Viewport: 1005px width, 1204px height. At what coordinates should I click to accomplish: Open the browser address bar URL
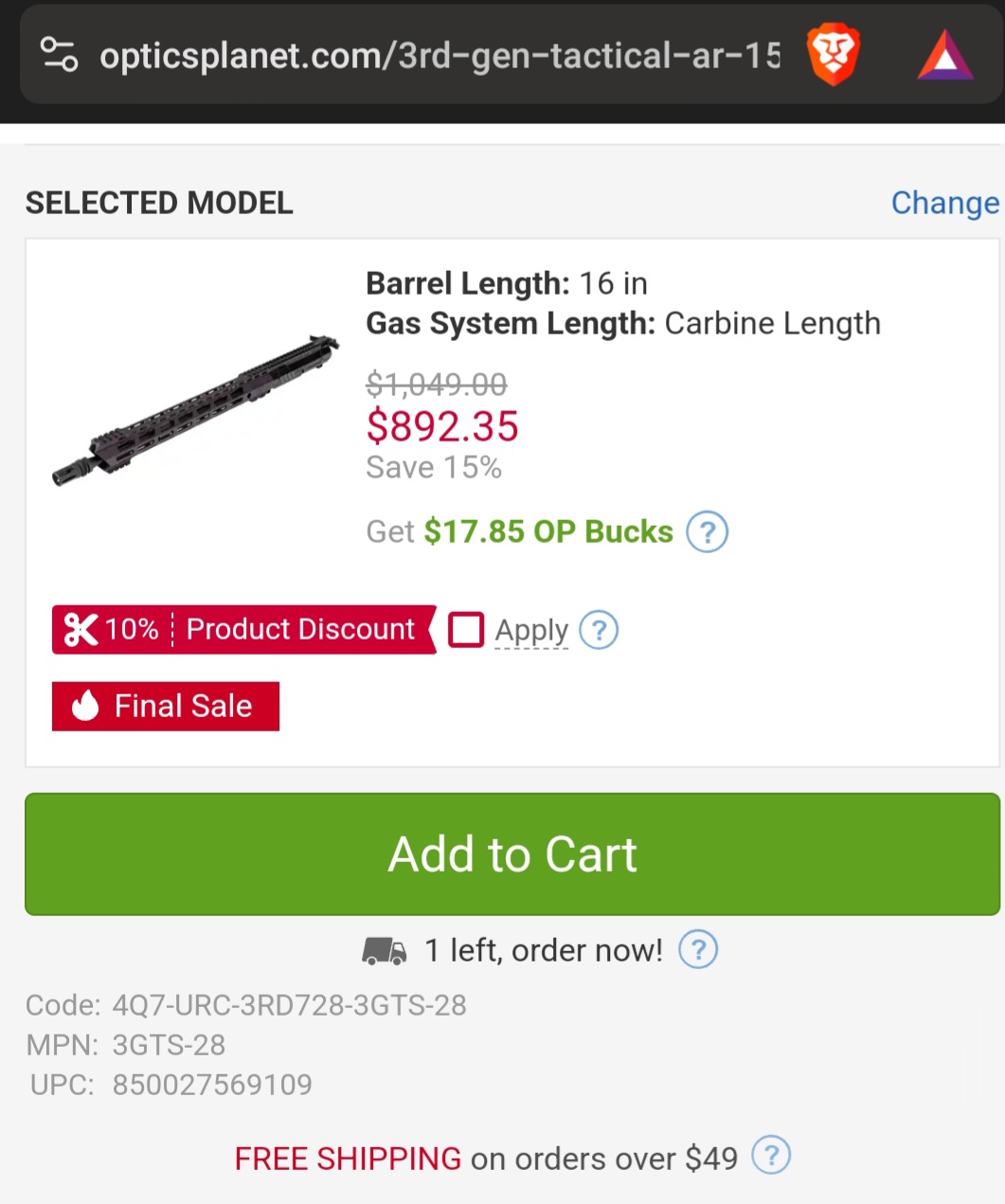(440, 56)
